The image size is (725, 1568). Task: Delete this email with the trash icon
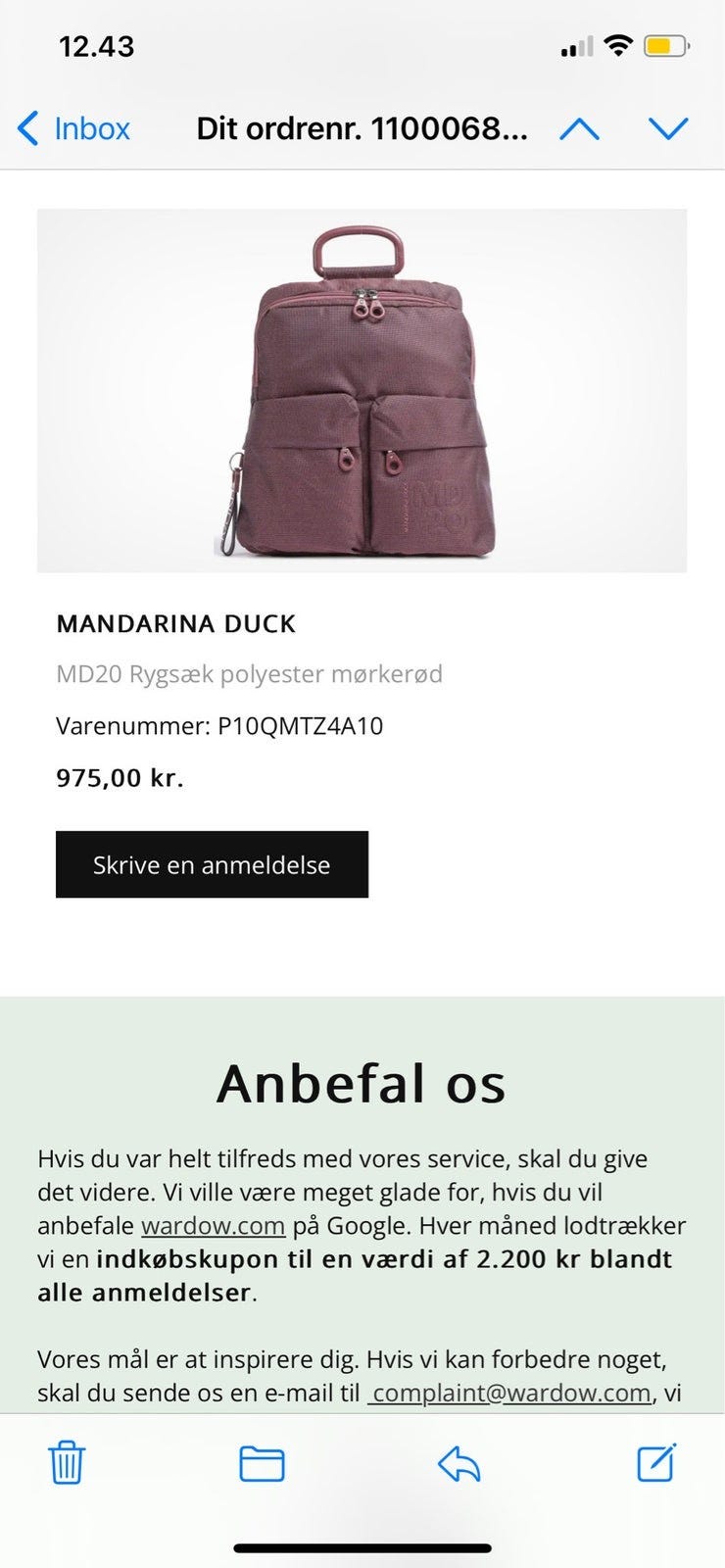coord(66,1465)
